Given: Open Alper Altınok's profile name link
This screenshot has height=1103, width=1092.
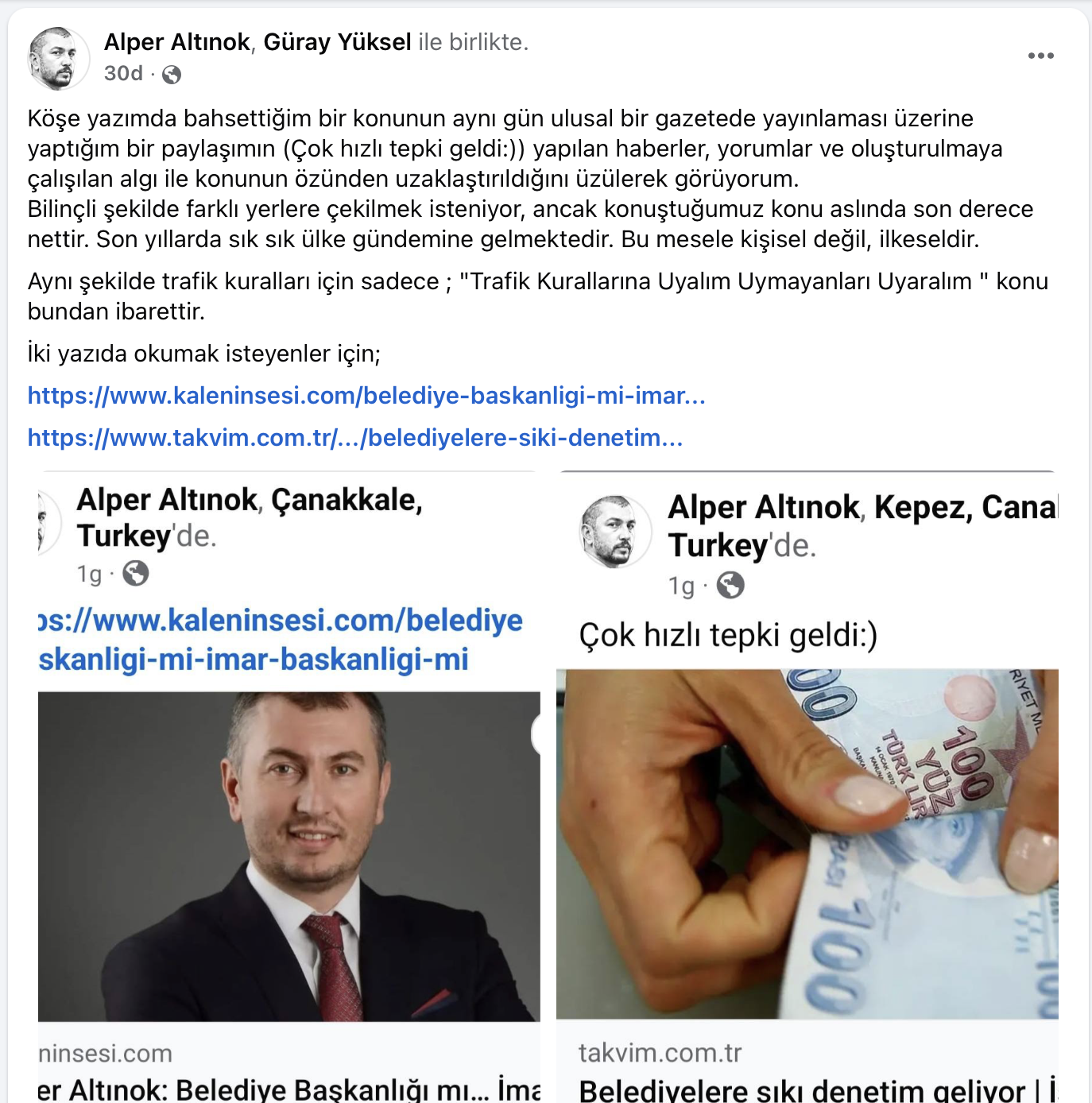Looking at the screenshot, I should pos(176,42).
